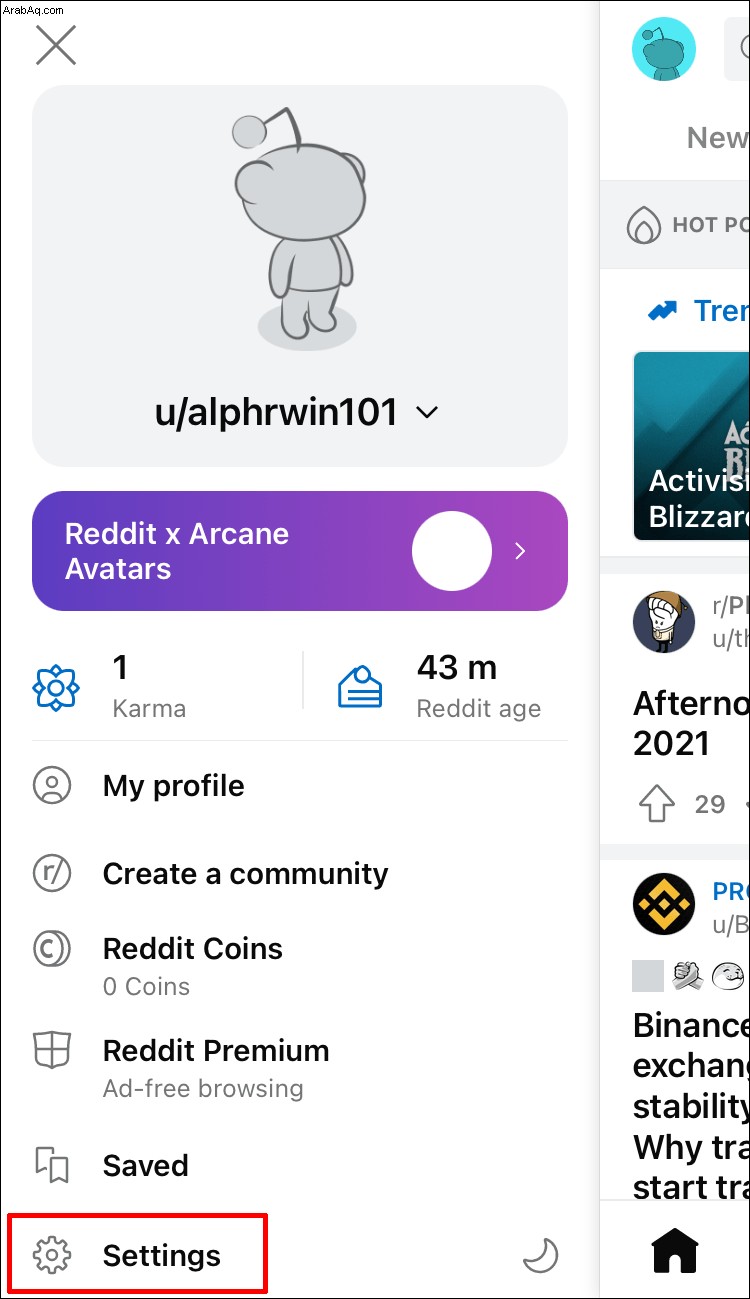Go to the Home tab
Image resolution: width=750 pixels, height=1299 pixels.
(x=675, y=1249)
